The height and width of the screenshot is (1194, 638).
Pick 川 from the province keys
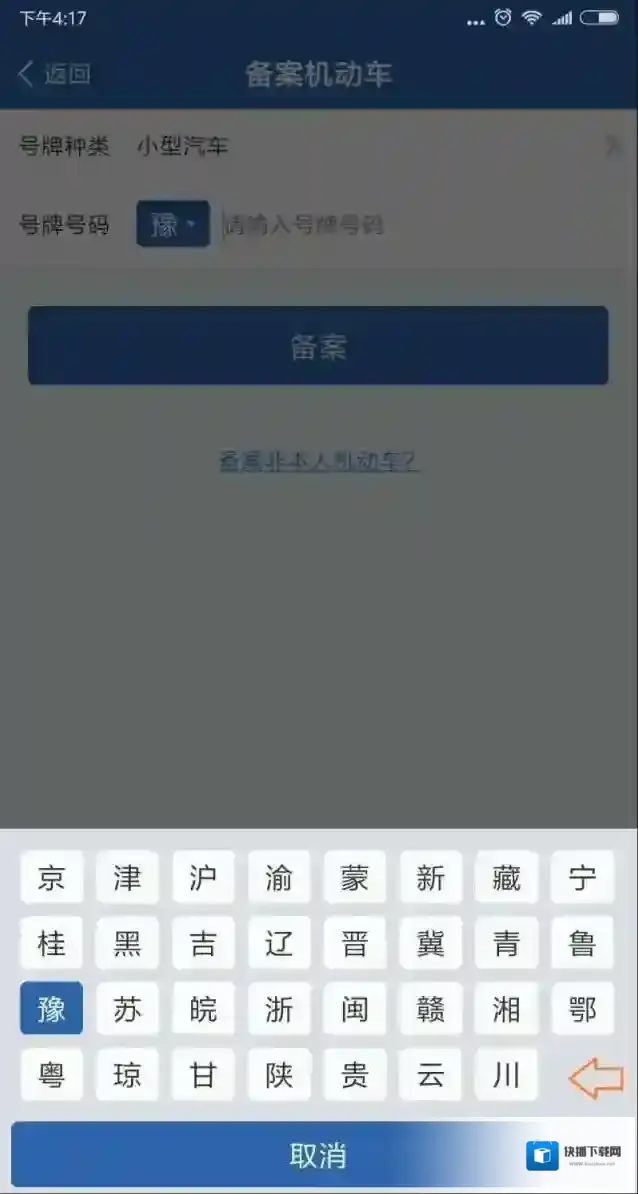coord(507,1075)
